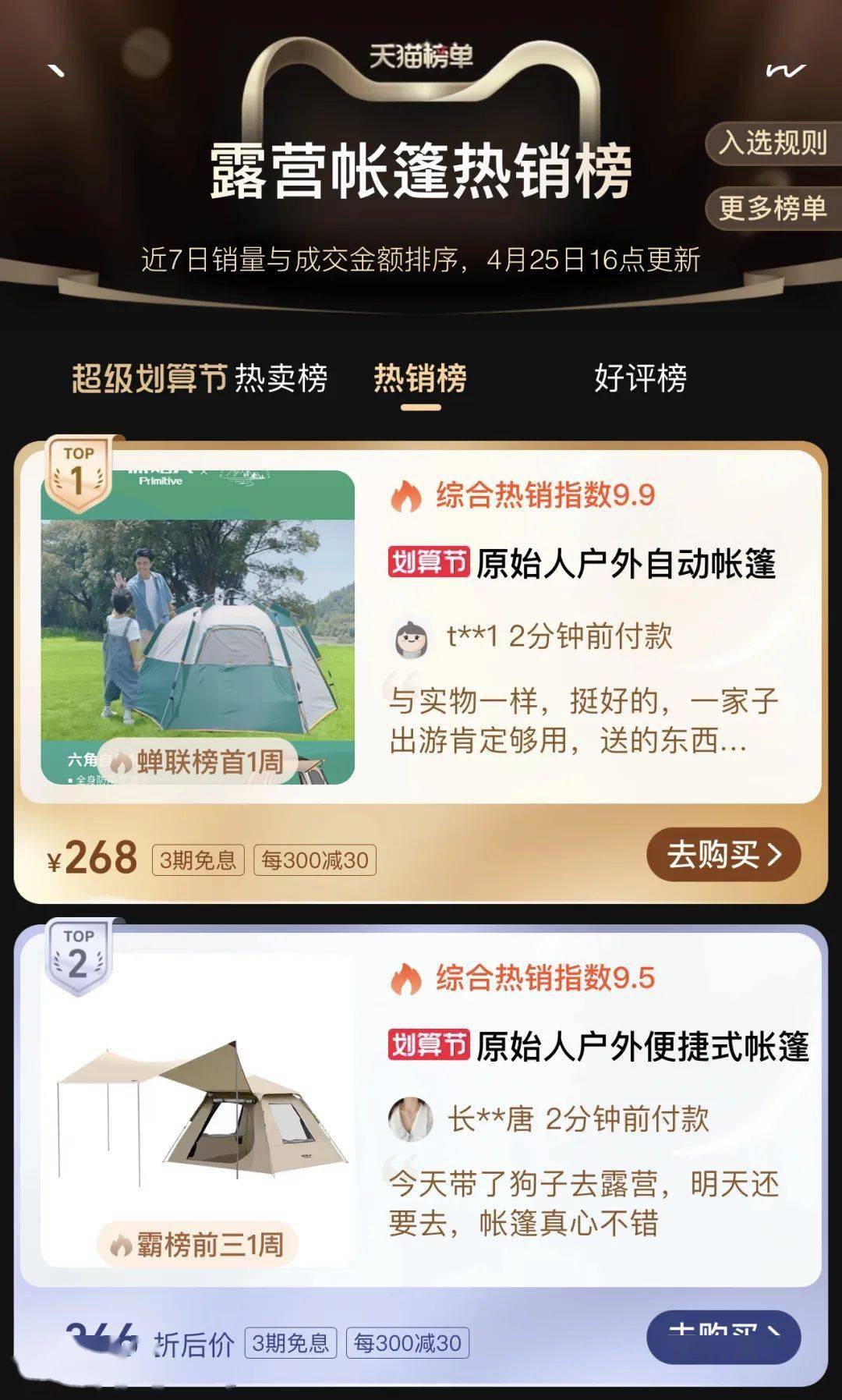Image resolution: width=842 pixels, height=1400 pixels.
Task: Switch to 好评榜 tab
Action: [640, 379]
